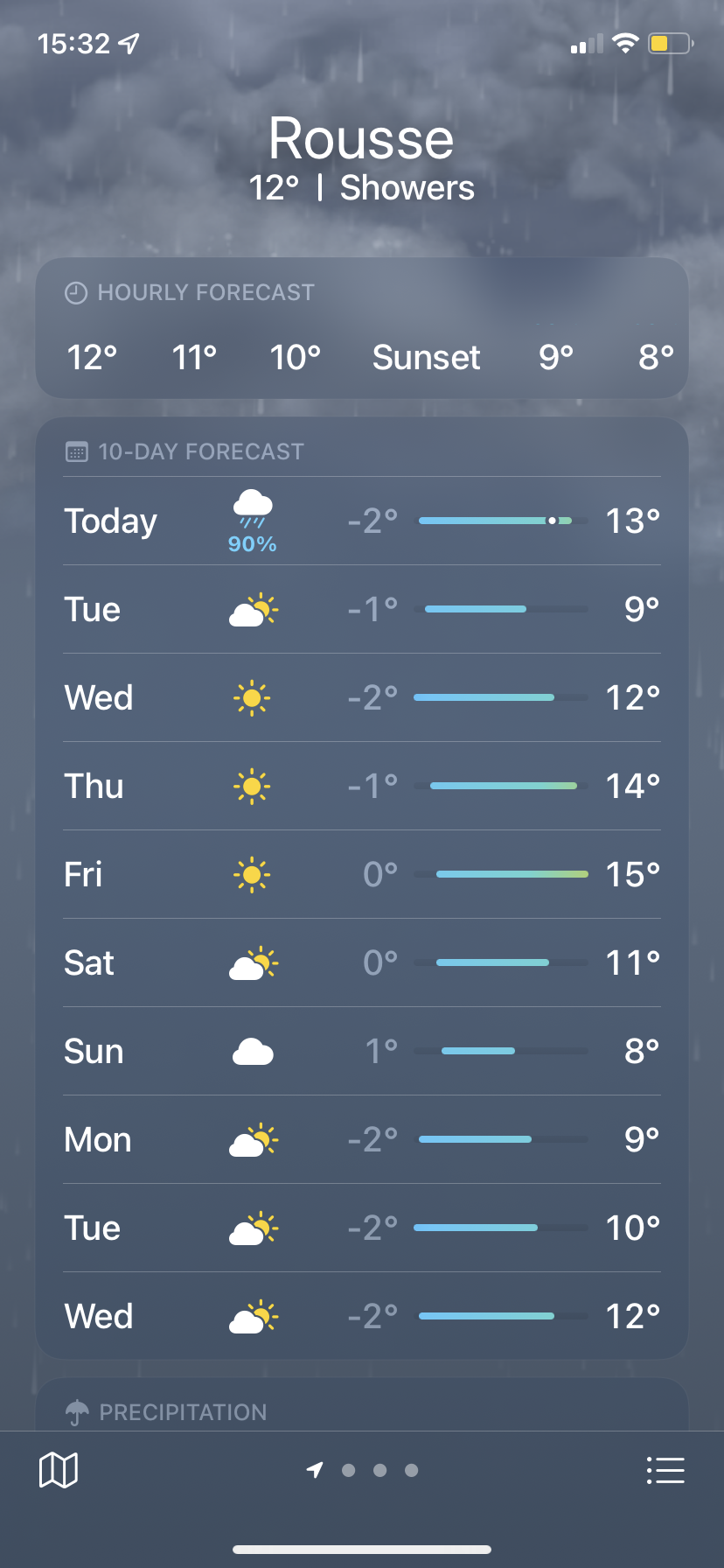
Task: Open the Fri forecast row
Action: pos(362,875)
